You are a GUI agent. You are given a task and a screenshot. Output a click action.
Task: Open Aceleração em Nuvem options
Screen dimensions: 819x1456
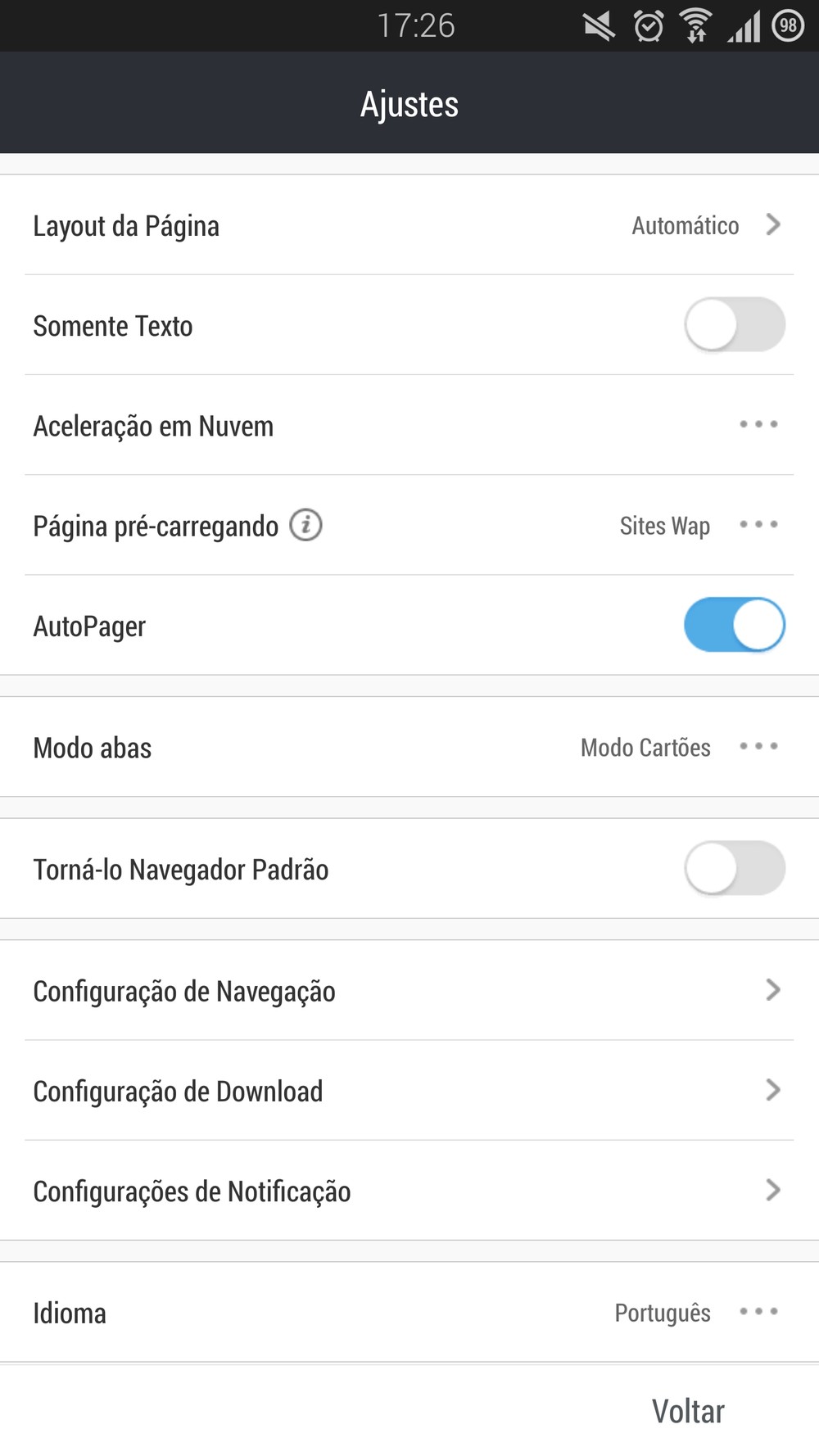coord(758,425)
